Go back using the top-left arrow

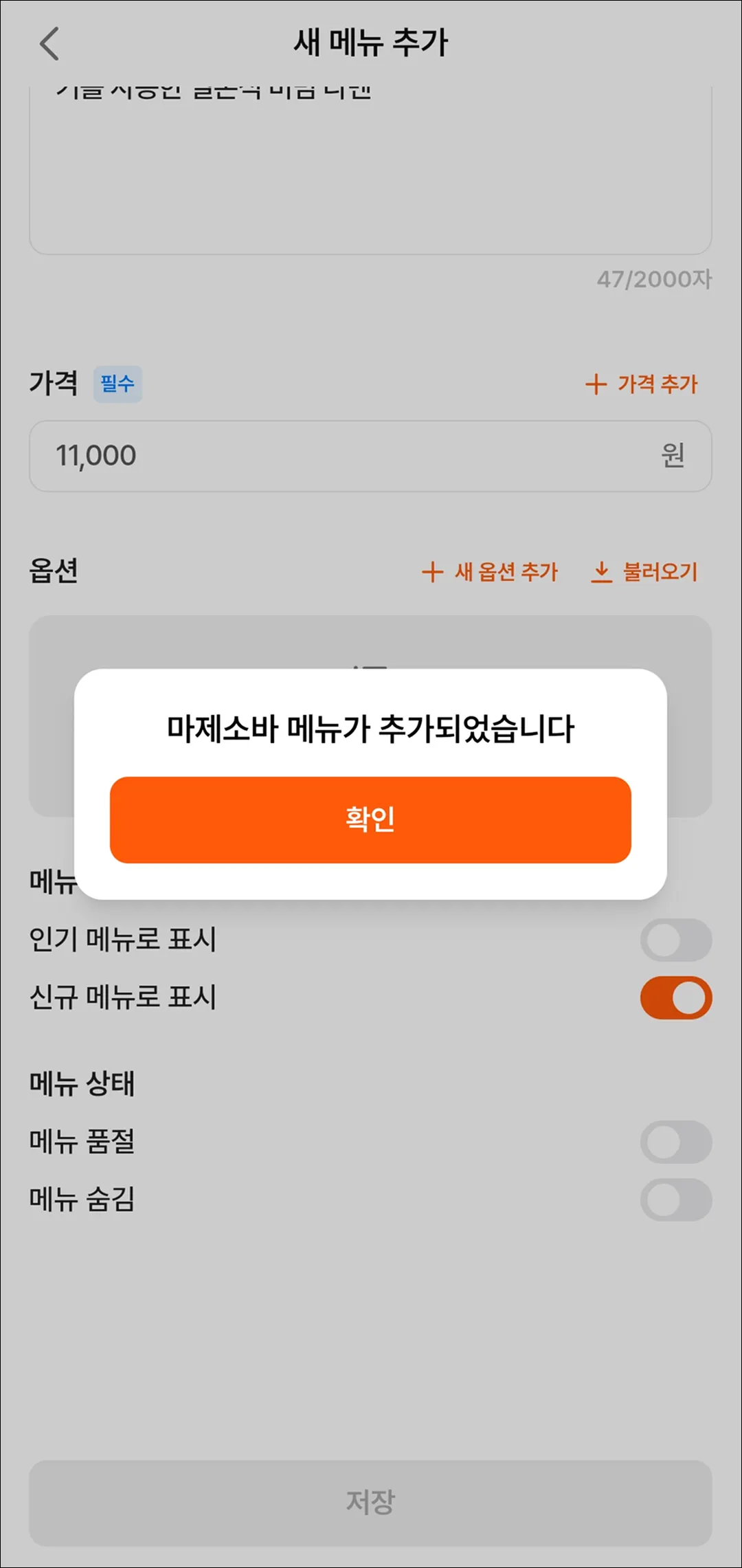(x=49, y=44)
